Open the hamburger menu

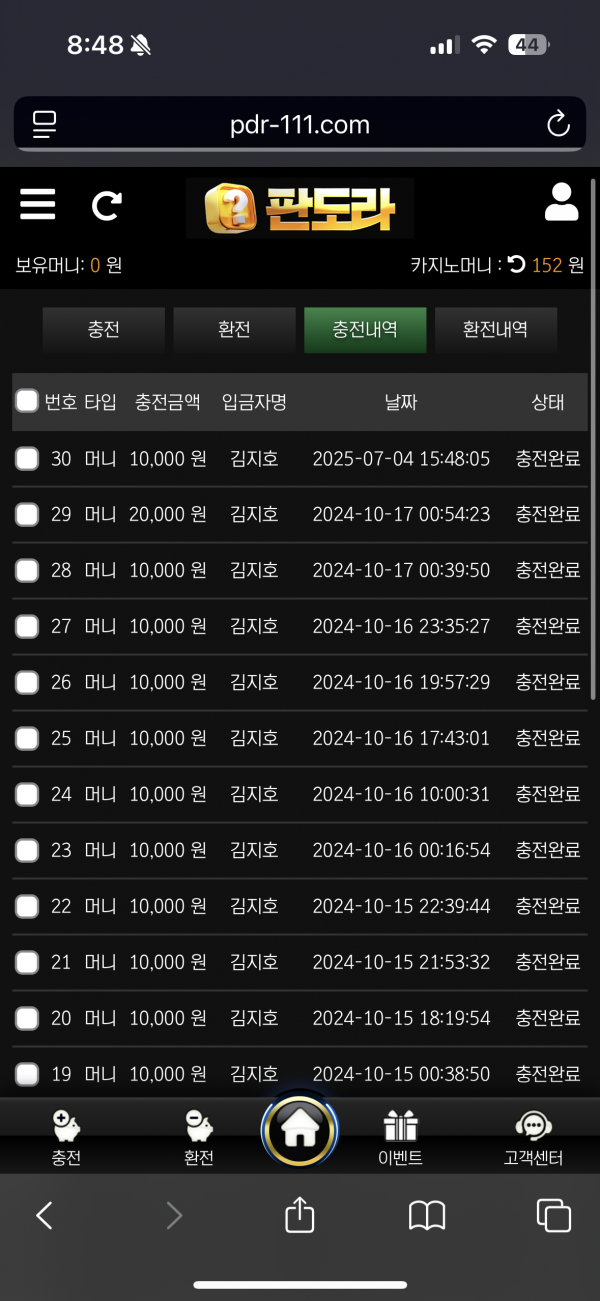pos(38,204)
